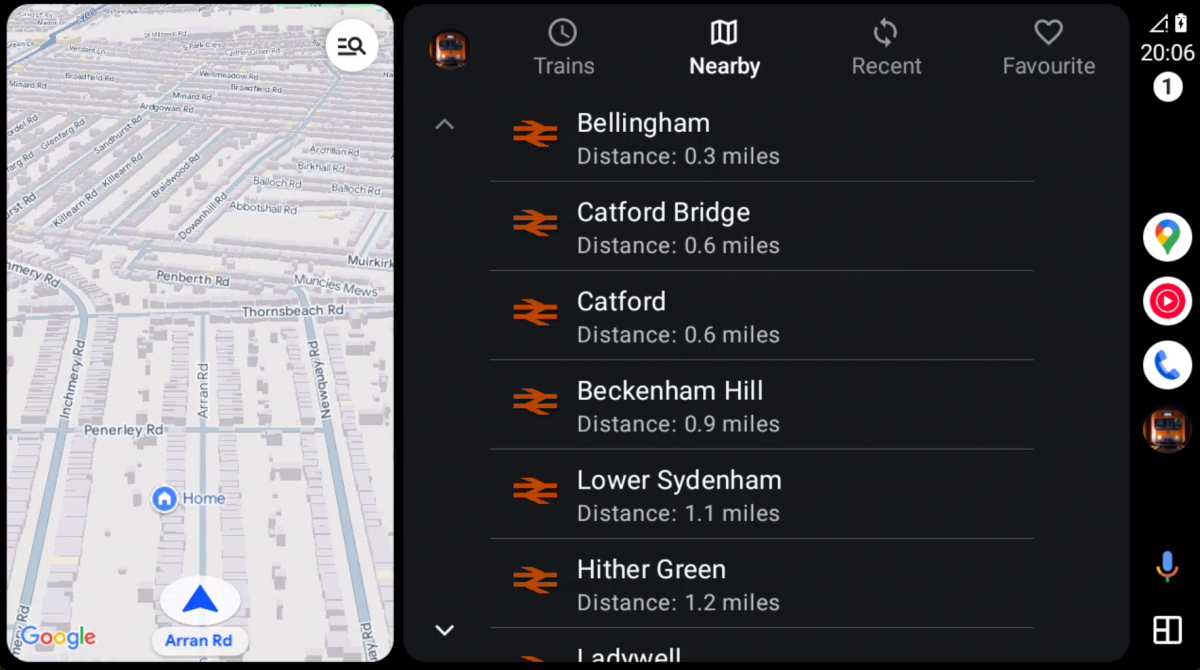The image size is (1200, 670).
Task: Open the Phone app from the side rail
Action: (x=1167, y=365)
